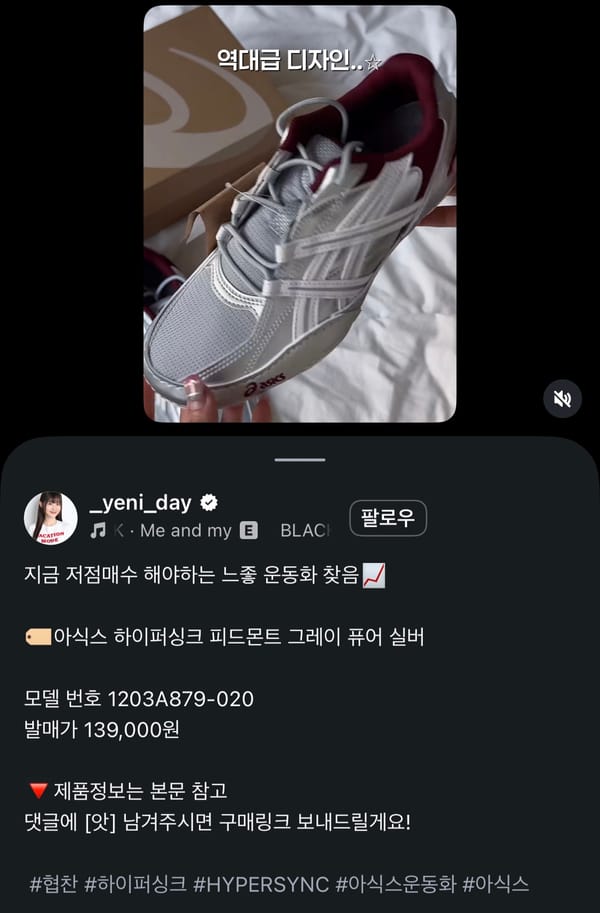This screenshot has height=913, width=600.
Task: Open the _yeni_day username link
Action: (x=139, y=503)
